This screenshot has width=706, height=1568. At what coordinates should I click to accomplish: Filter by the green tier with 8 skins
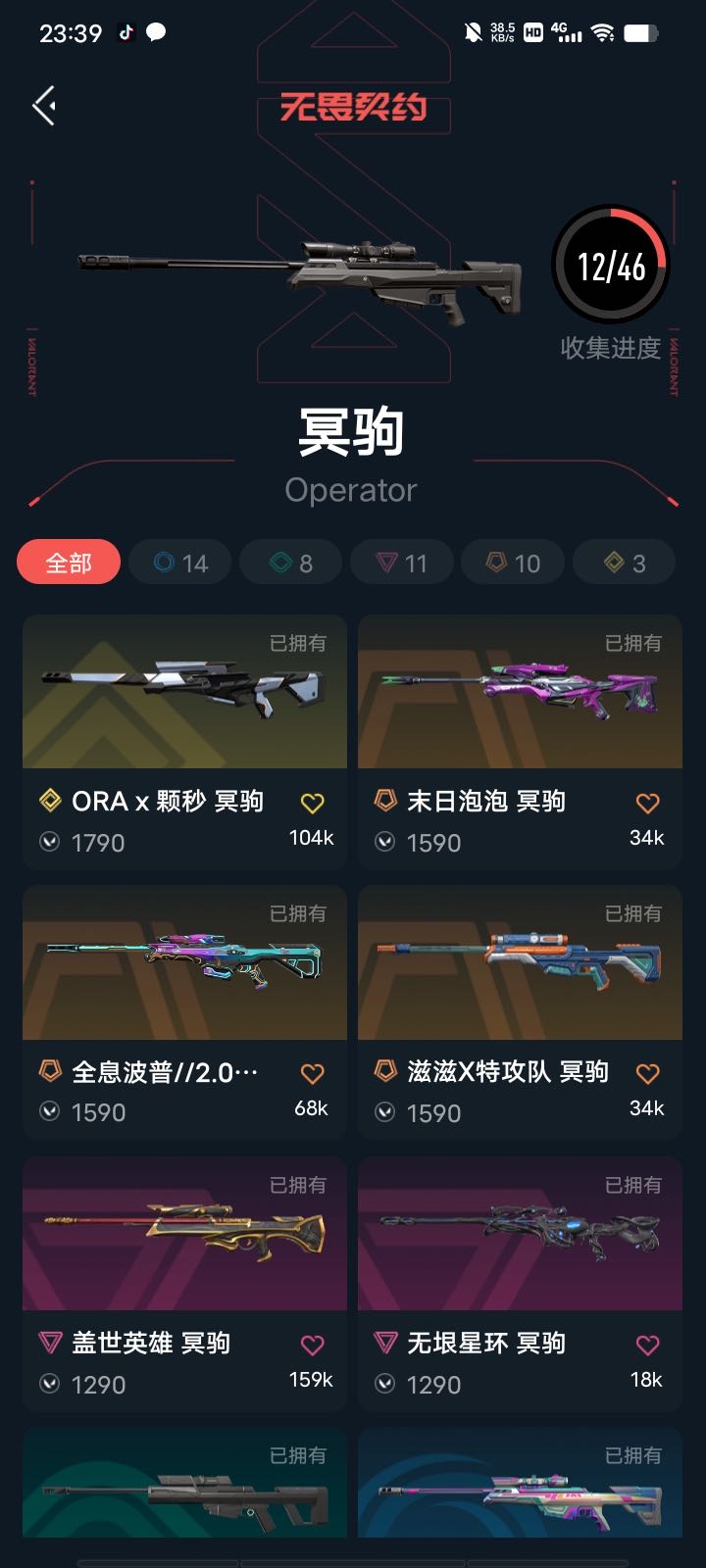point(291,563)
